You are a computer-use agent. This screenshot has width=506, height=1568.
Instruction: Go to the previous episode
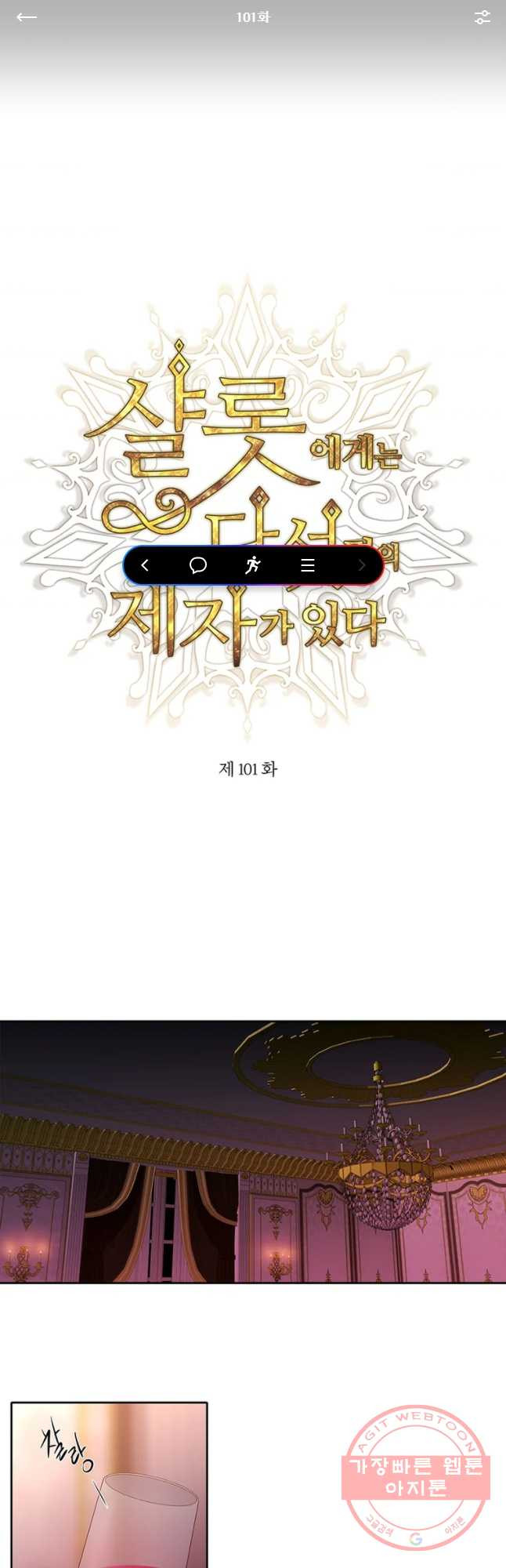(145, 565)
